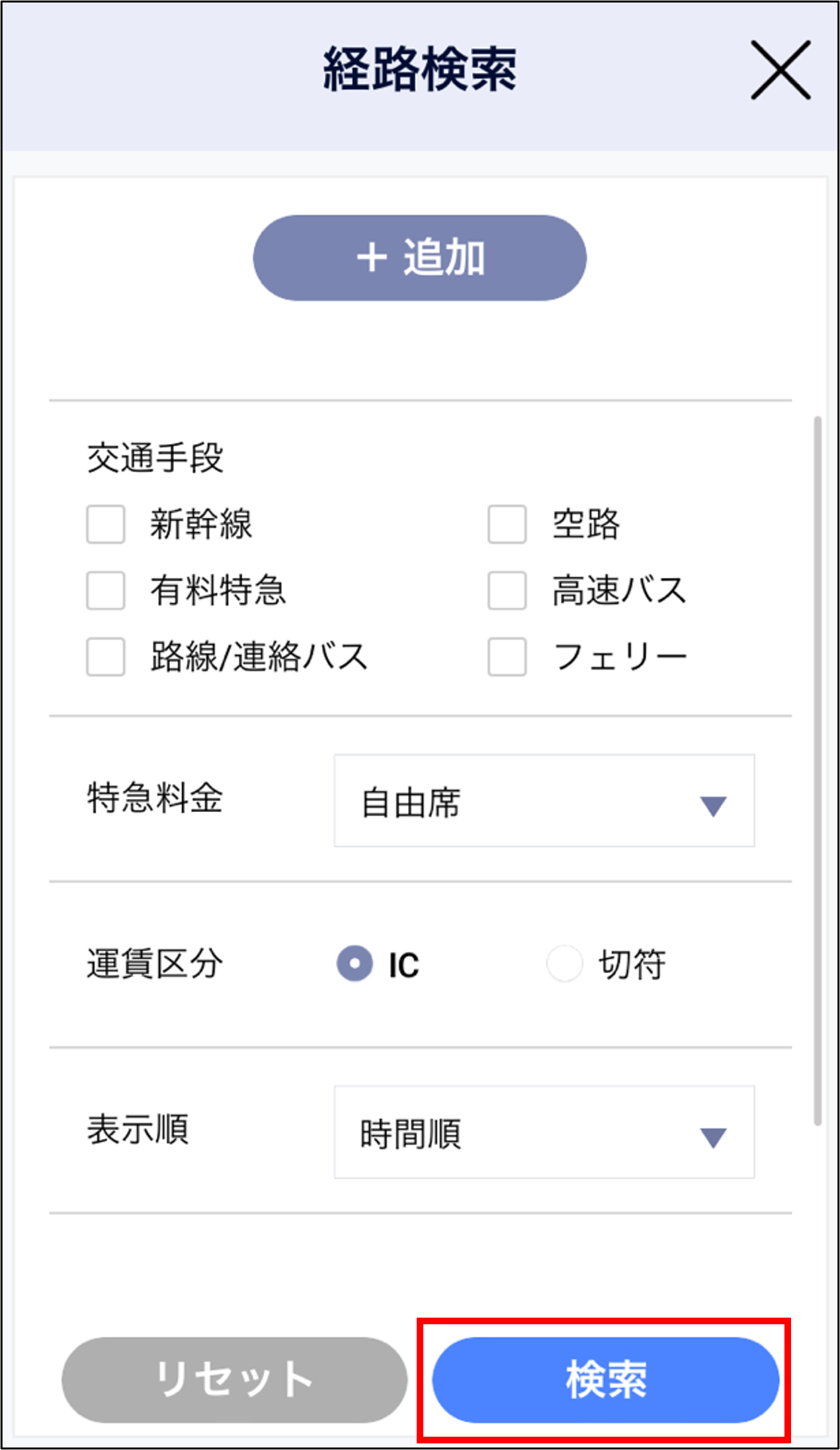Select the 切符 fare option
840x1450 pixels.
(566, 966)
